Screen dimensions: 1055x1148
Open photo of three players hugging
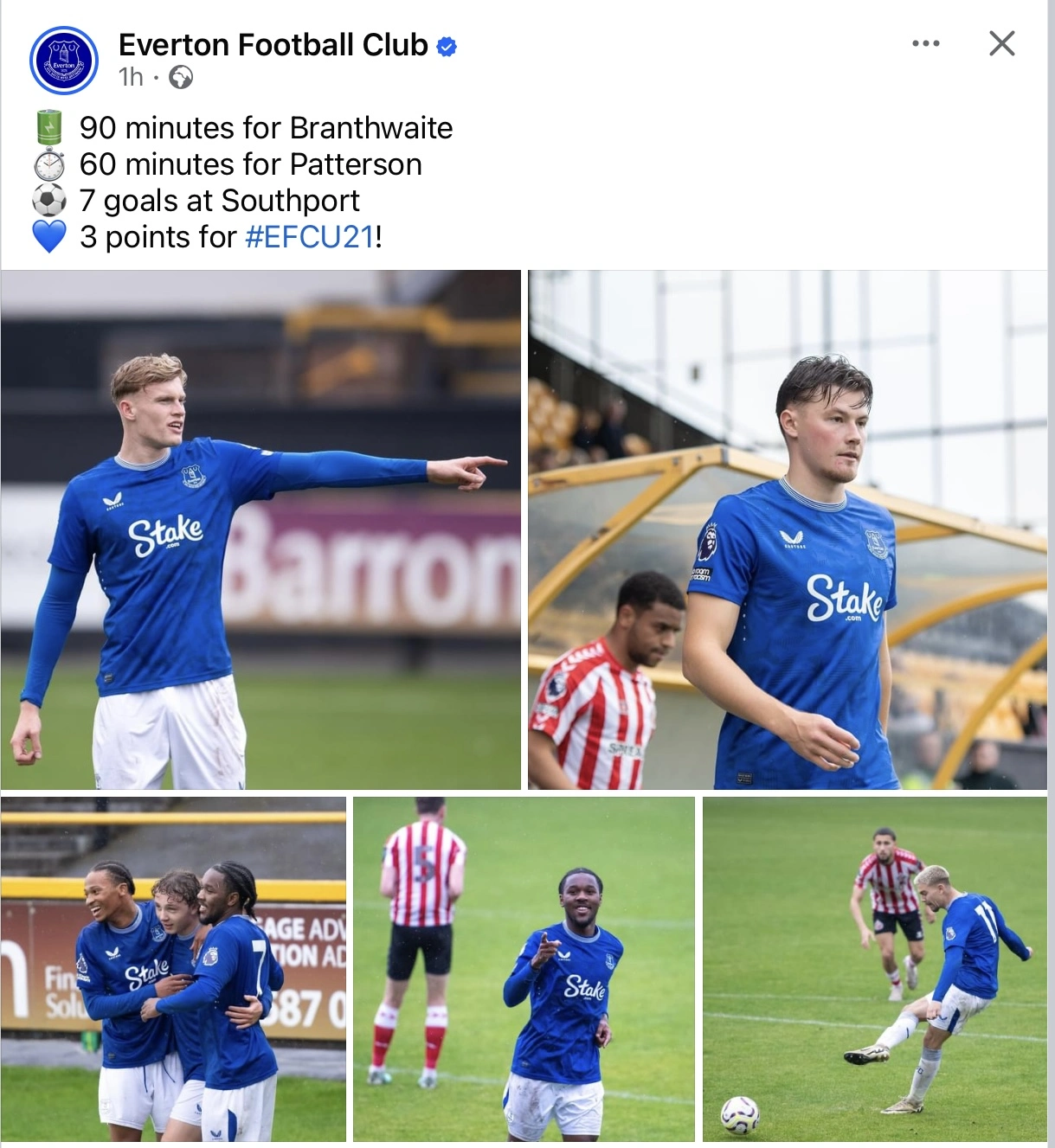click(173, 969)
